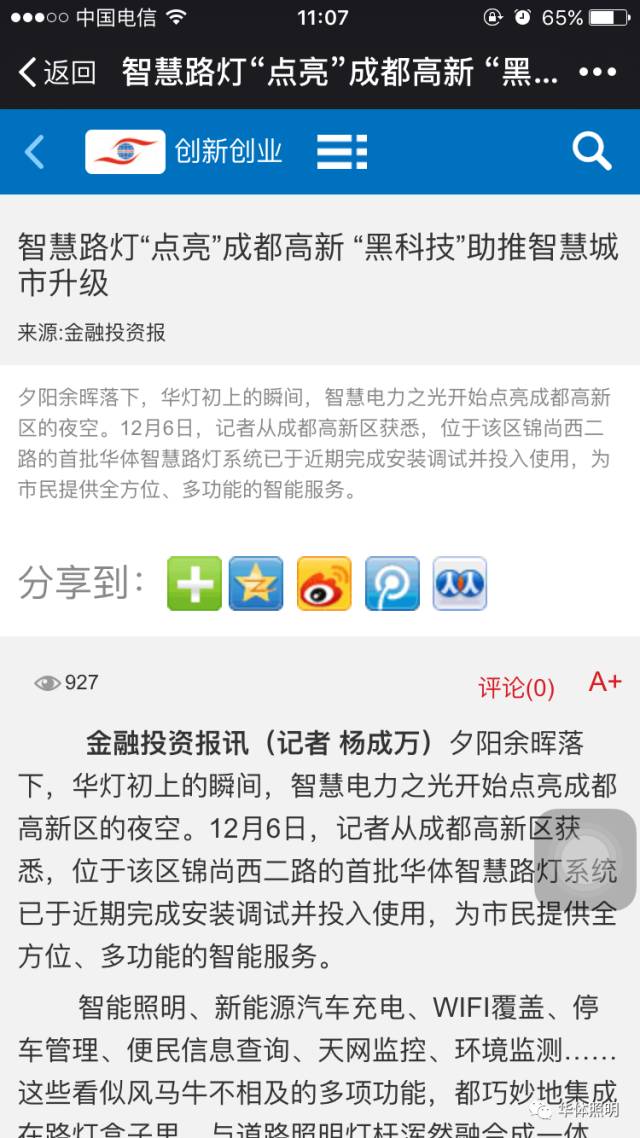Tap 返回 to leave the article

(x=57, y=72)
